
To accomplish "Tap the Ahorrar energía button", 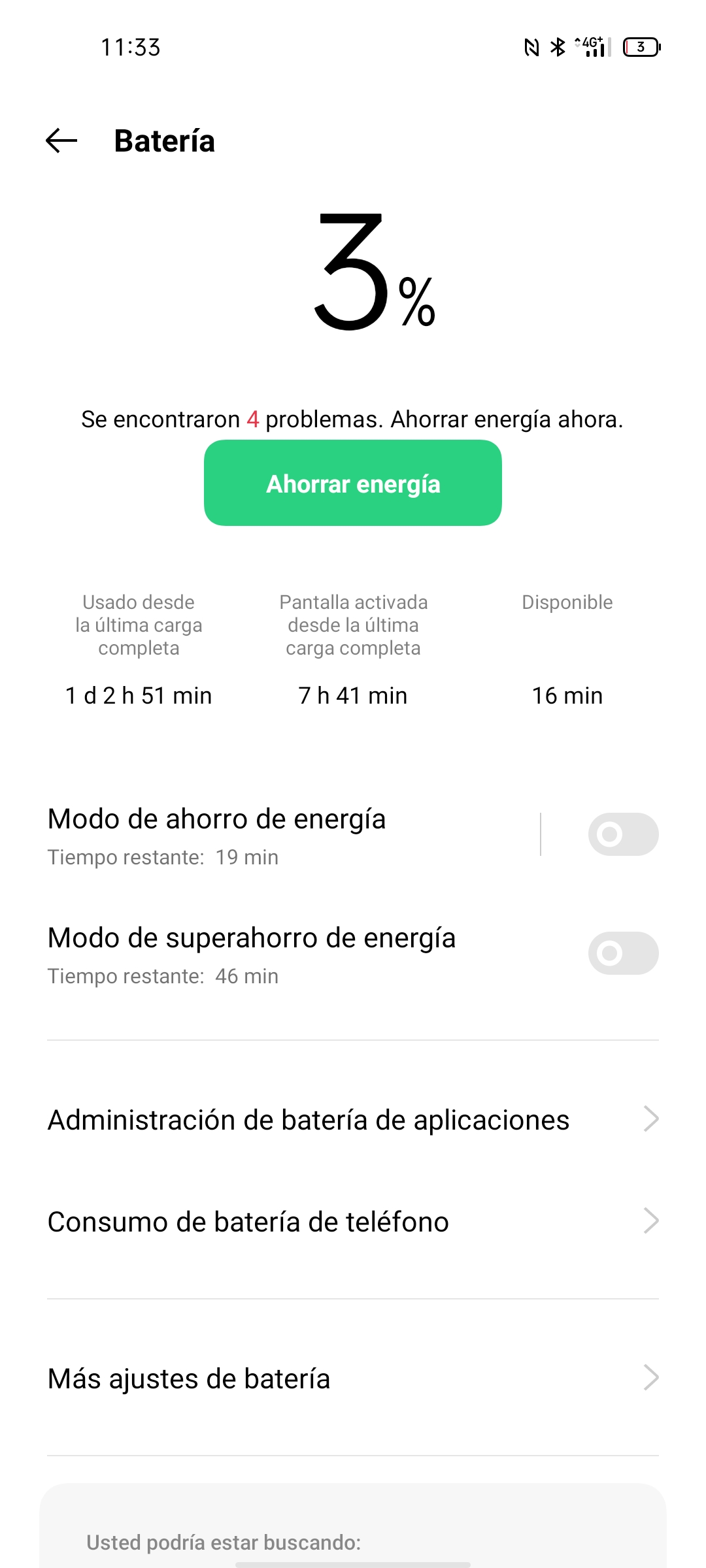I will point(353,483).
